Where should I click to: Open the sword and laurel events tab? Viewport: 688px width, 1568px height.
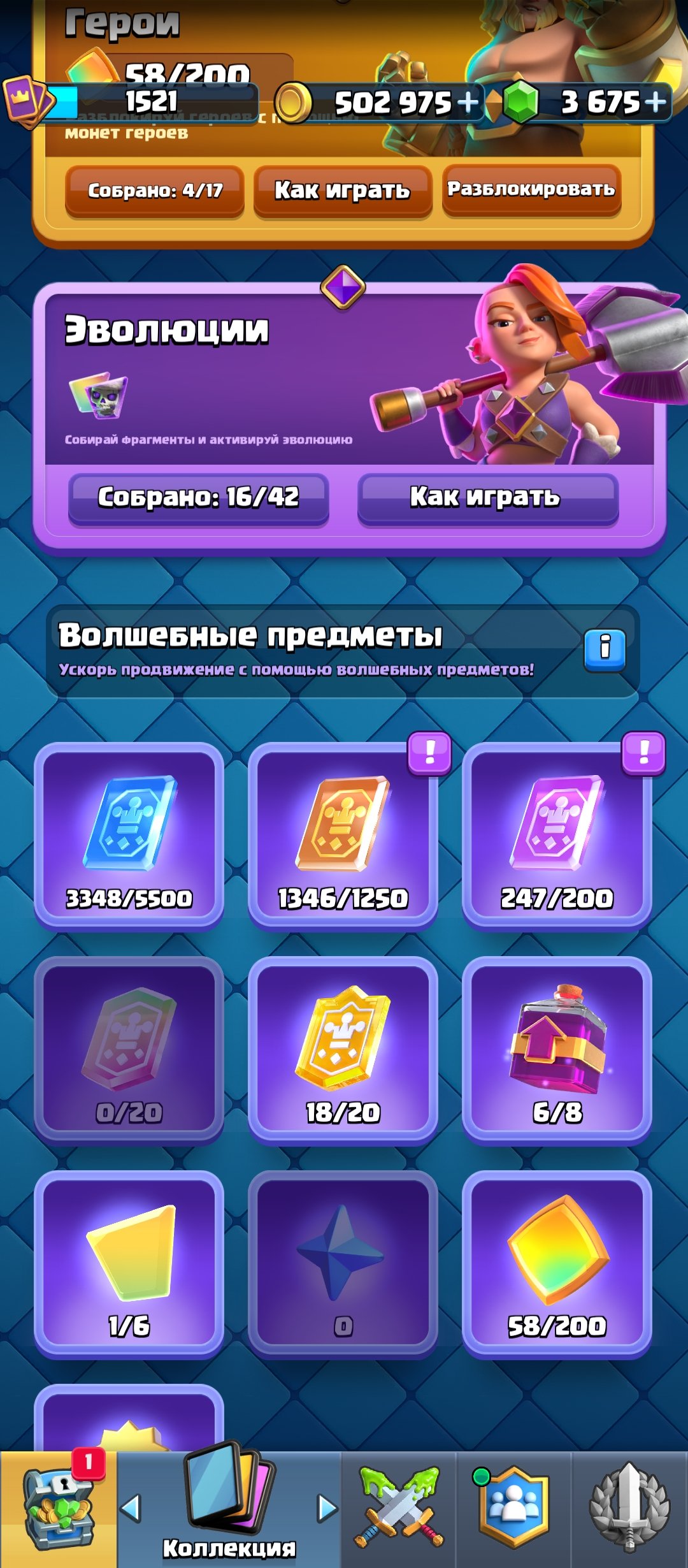click(629, 1509)
